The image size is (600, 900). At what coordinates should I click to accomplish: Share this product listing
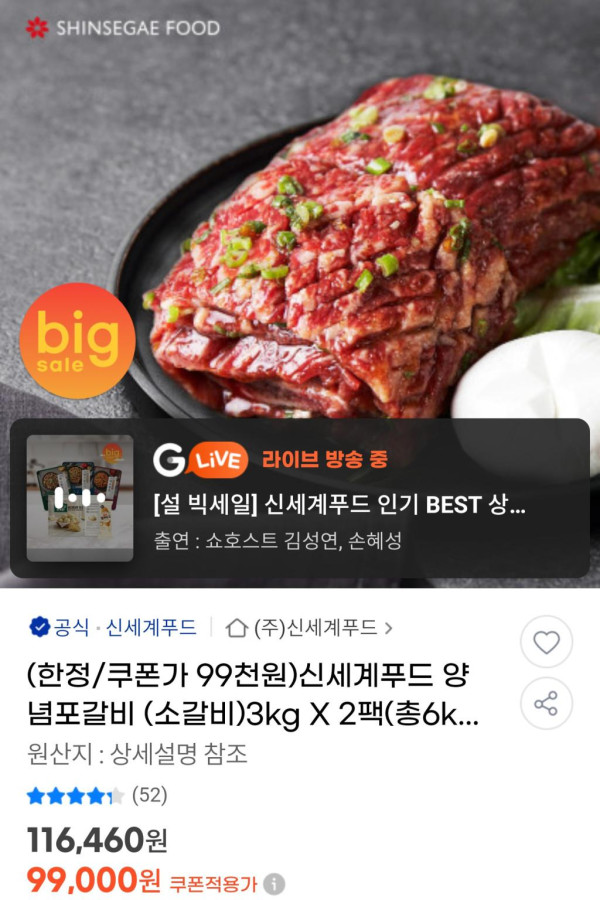tap(546, 703)
